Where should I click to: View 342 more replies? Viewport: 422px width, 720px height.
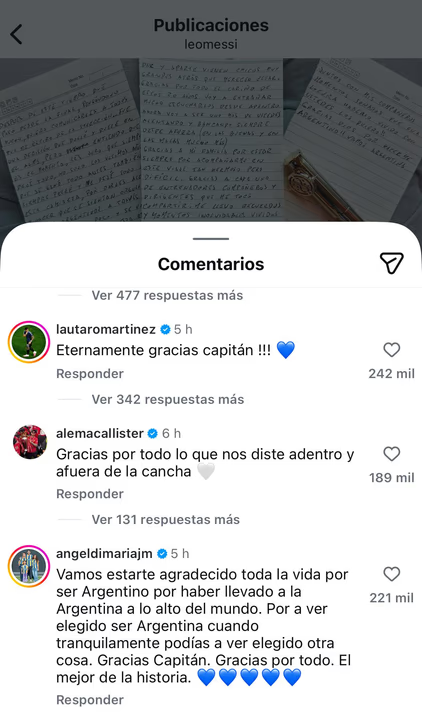[168, 399]
